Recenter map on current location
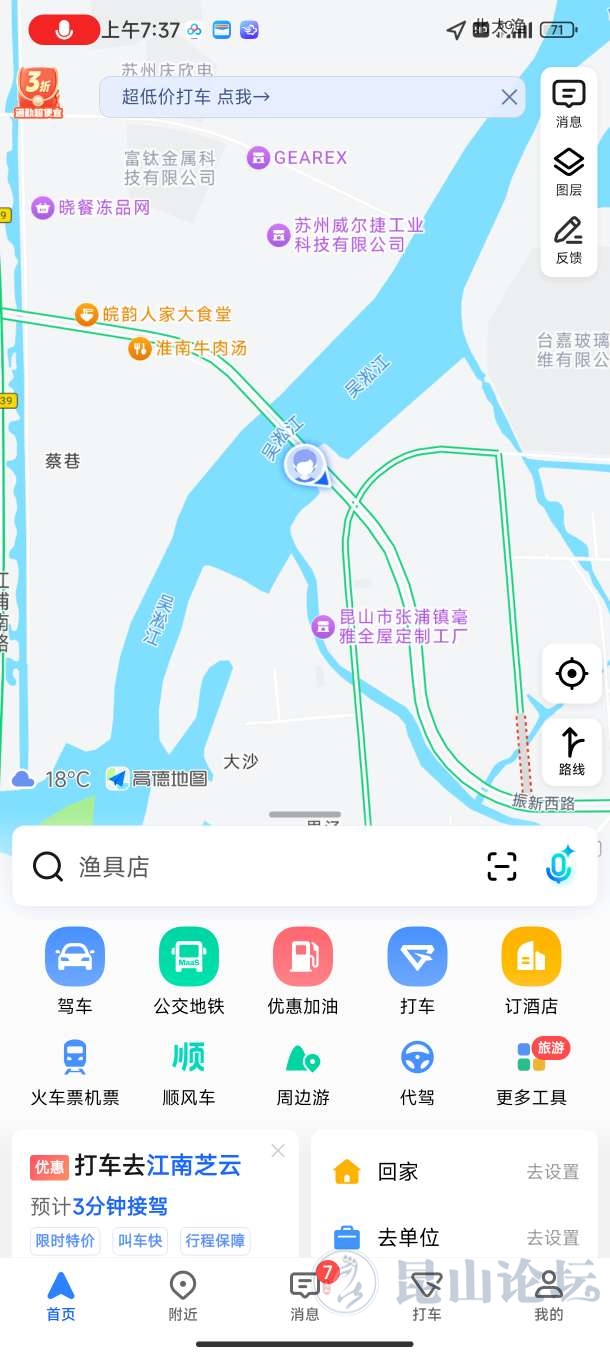The height and width of the screenshot is (1356, 610). 572,673
